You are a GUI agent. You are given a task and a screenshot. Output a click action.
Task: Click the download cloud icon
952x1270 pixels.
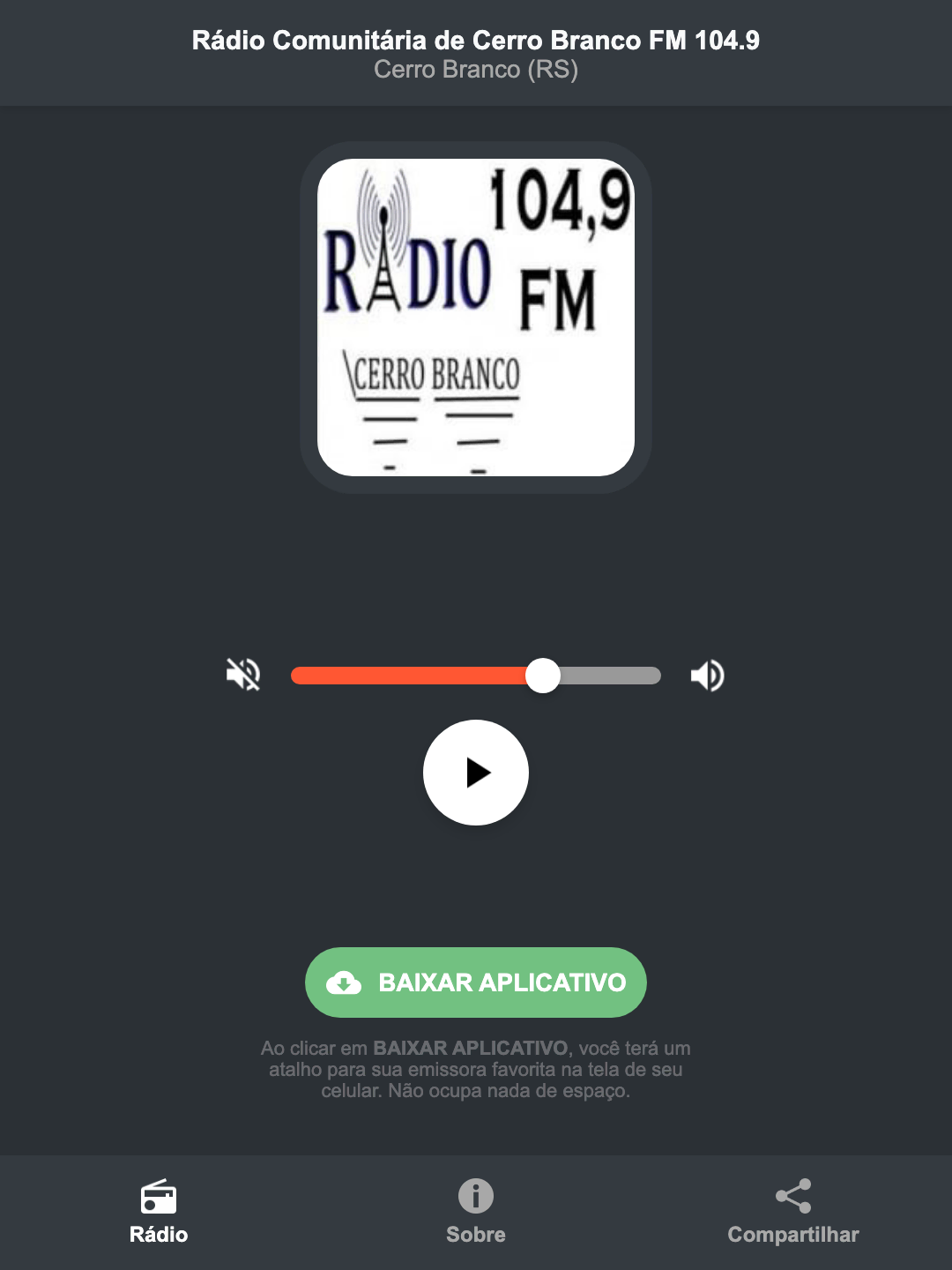pyautogui.click(x=345, y=982)
